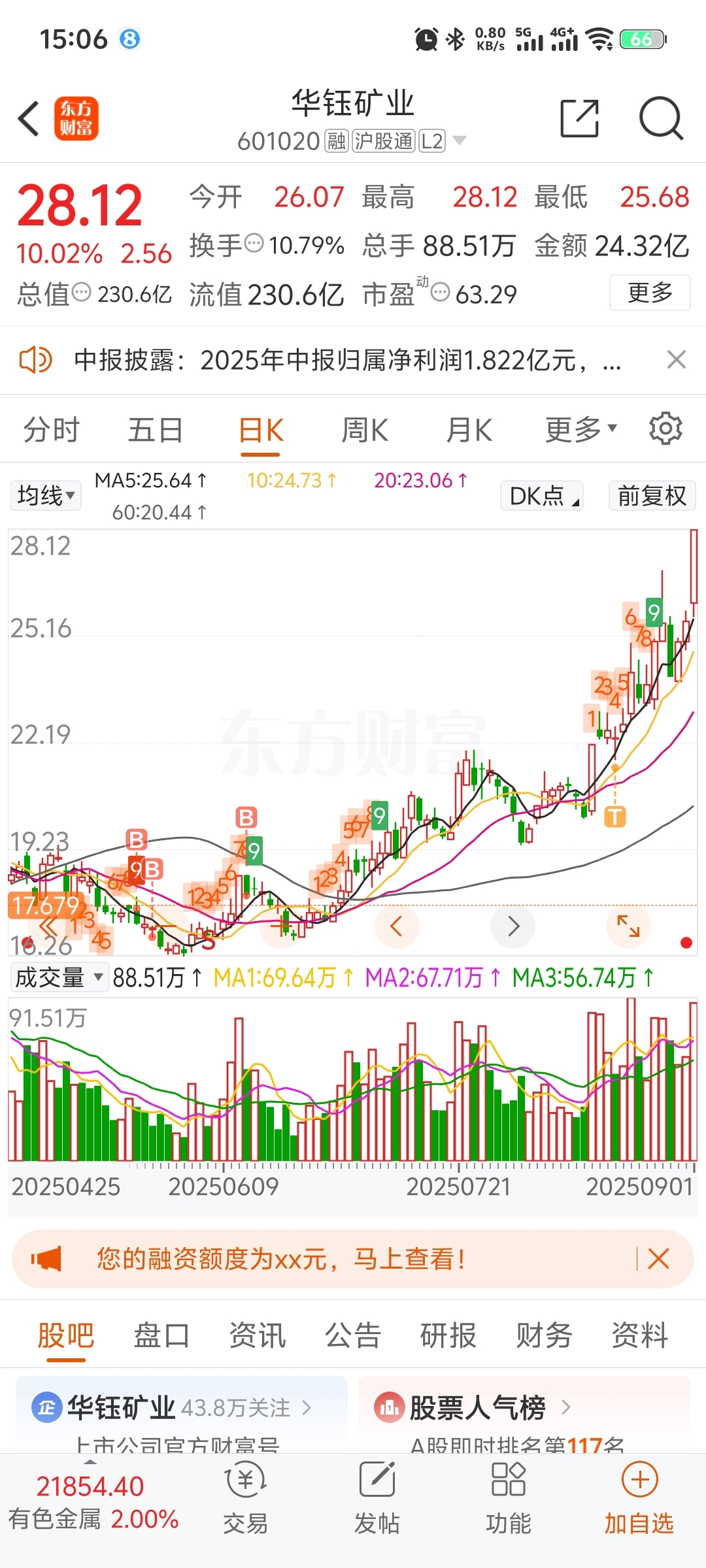706x1568 pixels.
Task: Tap the DK点 selector
Action: [542, 495]
